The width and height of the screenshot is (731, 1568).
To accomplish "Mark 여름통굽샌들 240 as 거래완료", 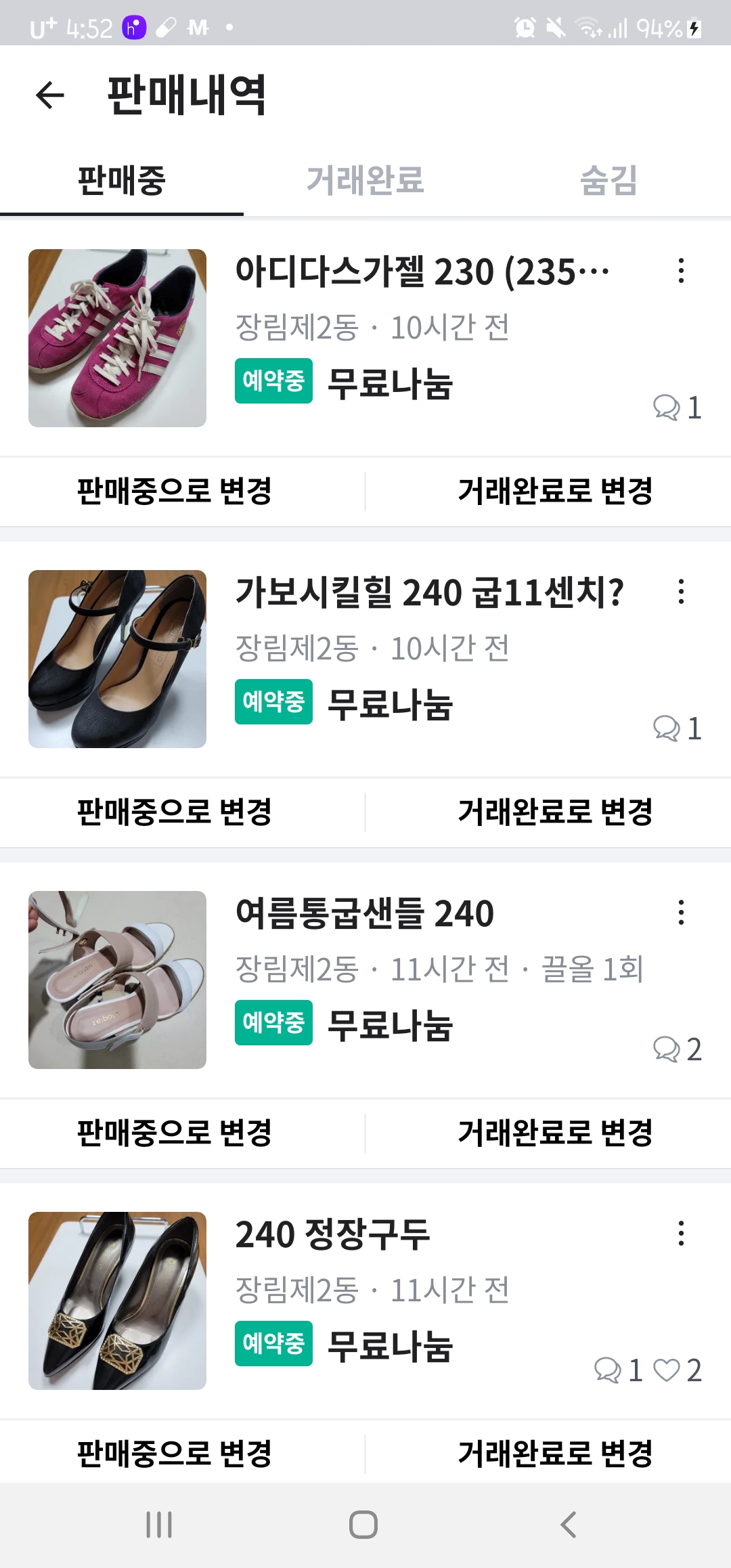I will (555, 1133).
